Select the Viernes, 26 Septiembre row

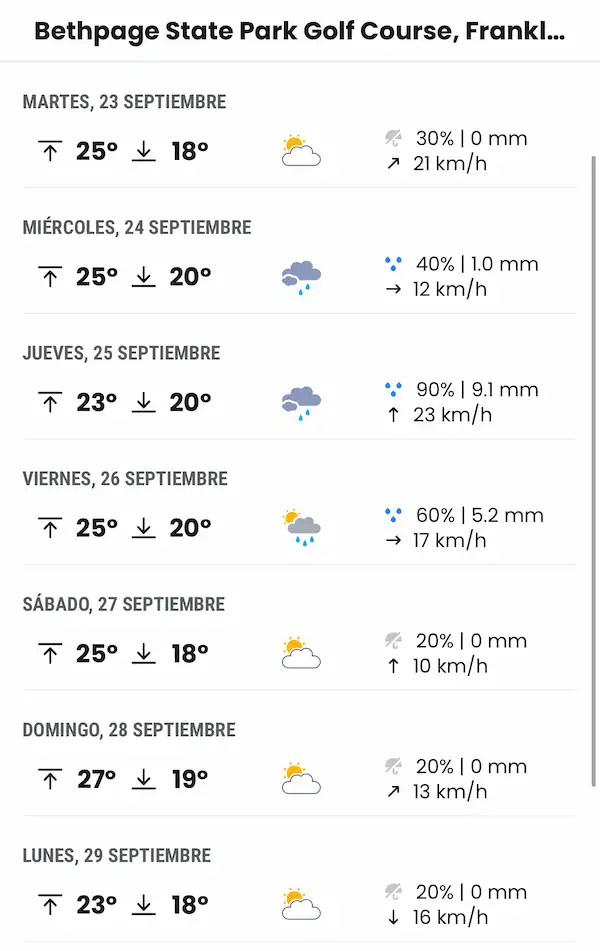pos(299,512)
